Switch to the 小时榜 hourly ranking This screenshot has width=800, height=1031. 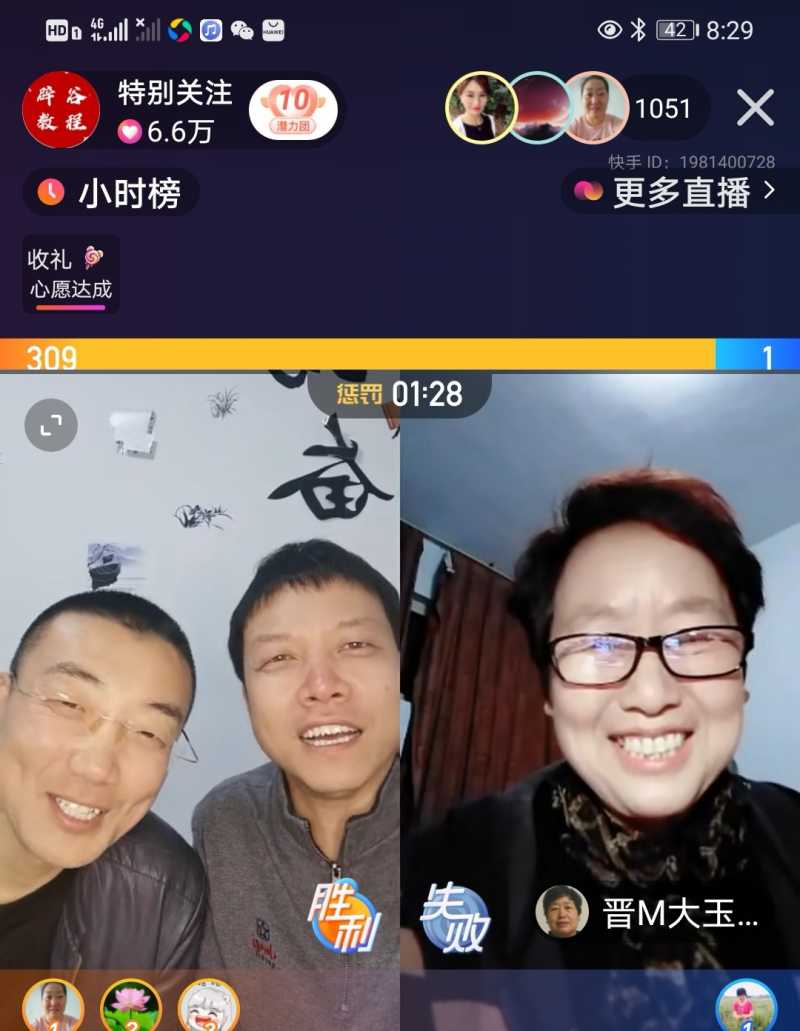point(110,192)
